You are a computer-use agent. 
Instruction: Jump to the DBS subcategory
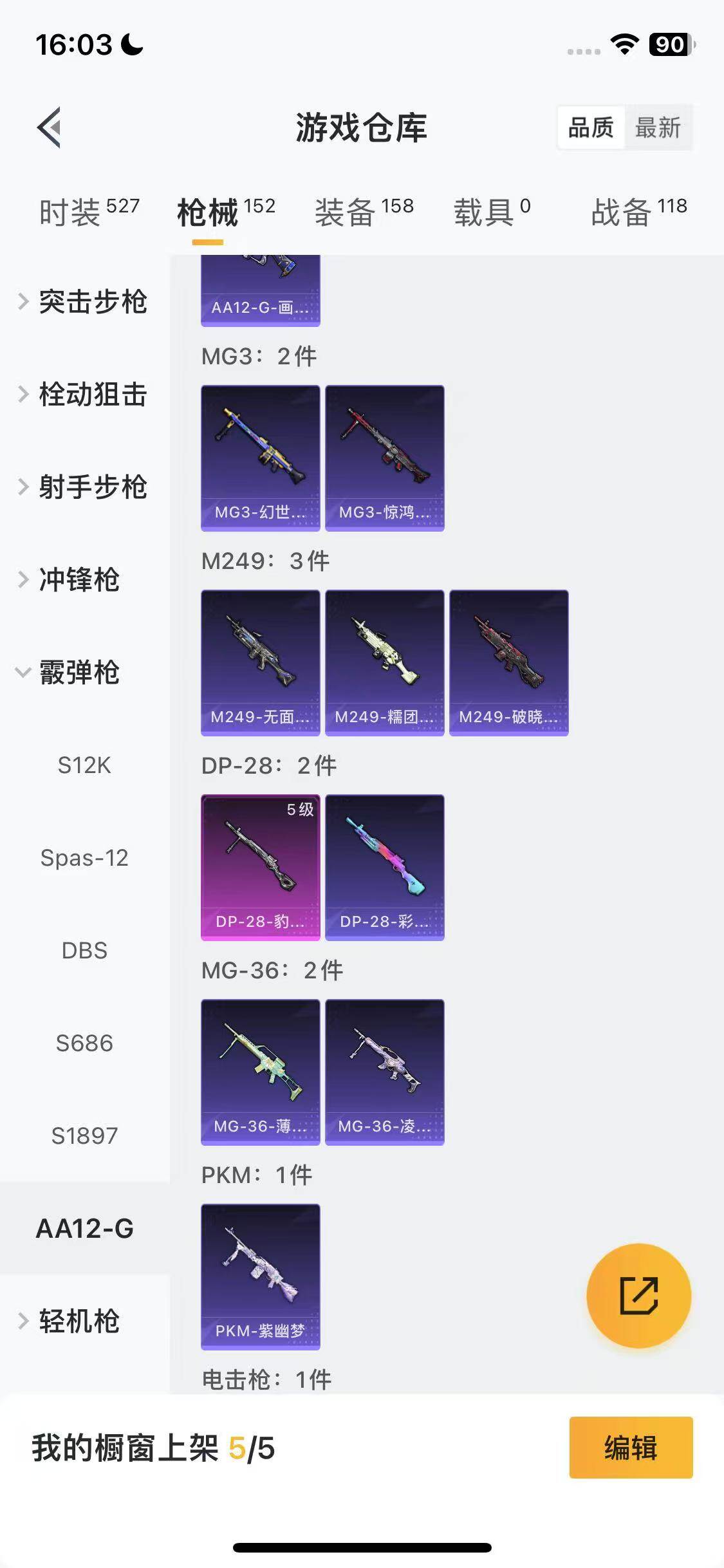click(84, 951)
